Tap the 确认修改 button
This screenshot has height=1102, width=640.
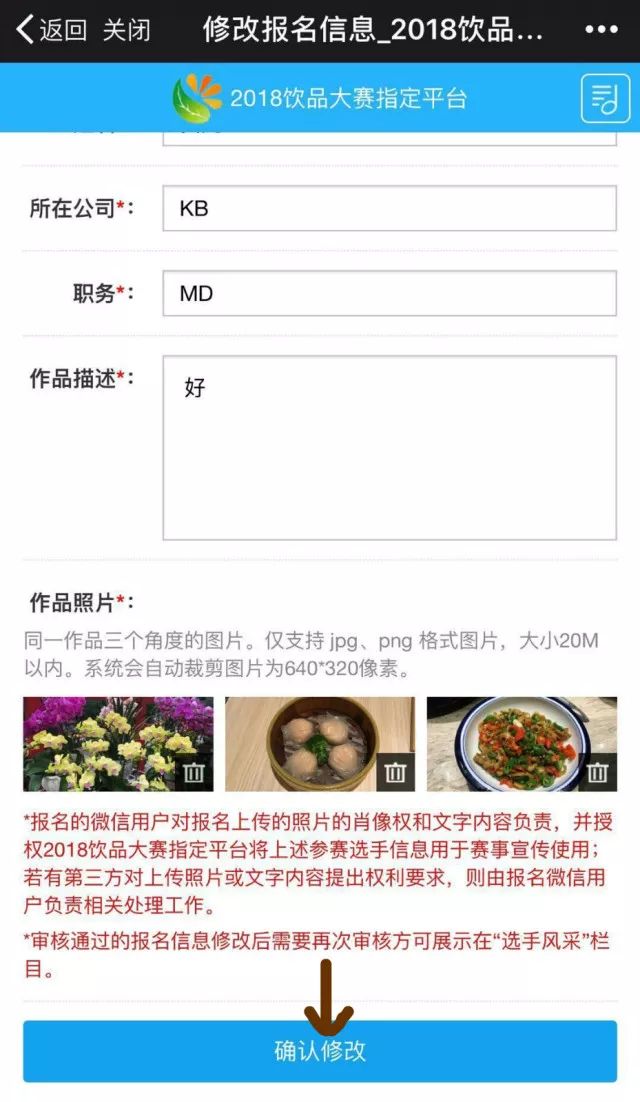[320, 1051]
